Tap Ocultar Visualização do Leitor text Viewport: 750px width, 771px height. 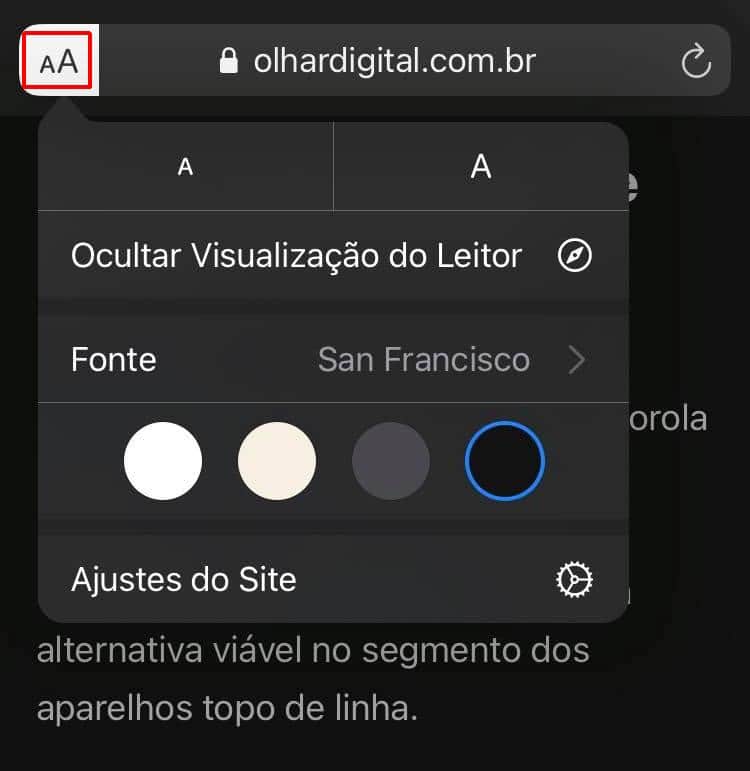click(x=294, y=256)
